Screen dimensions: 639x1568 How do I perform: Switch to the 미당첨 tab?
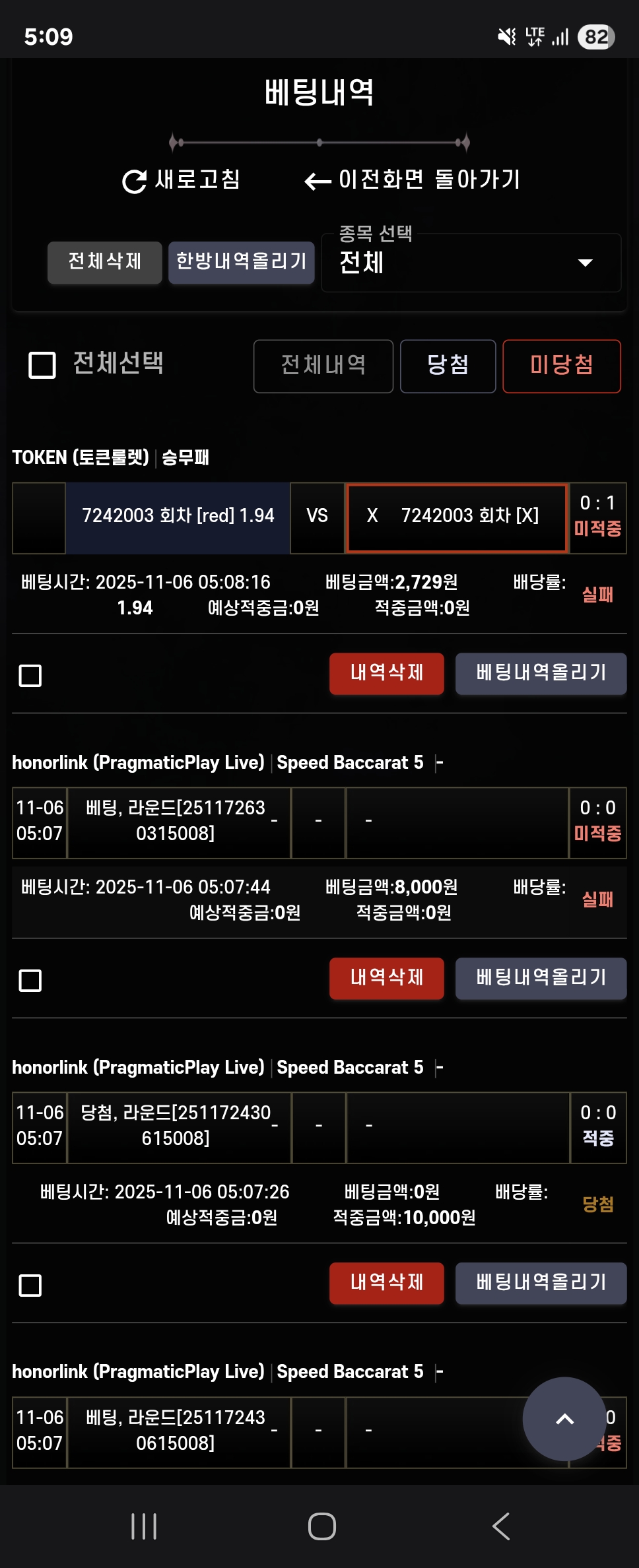coord(561,366)
